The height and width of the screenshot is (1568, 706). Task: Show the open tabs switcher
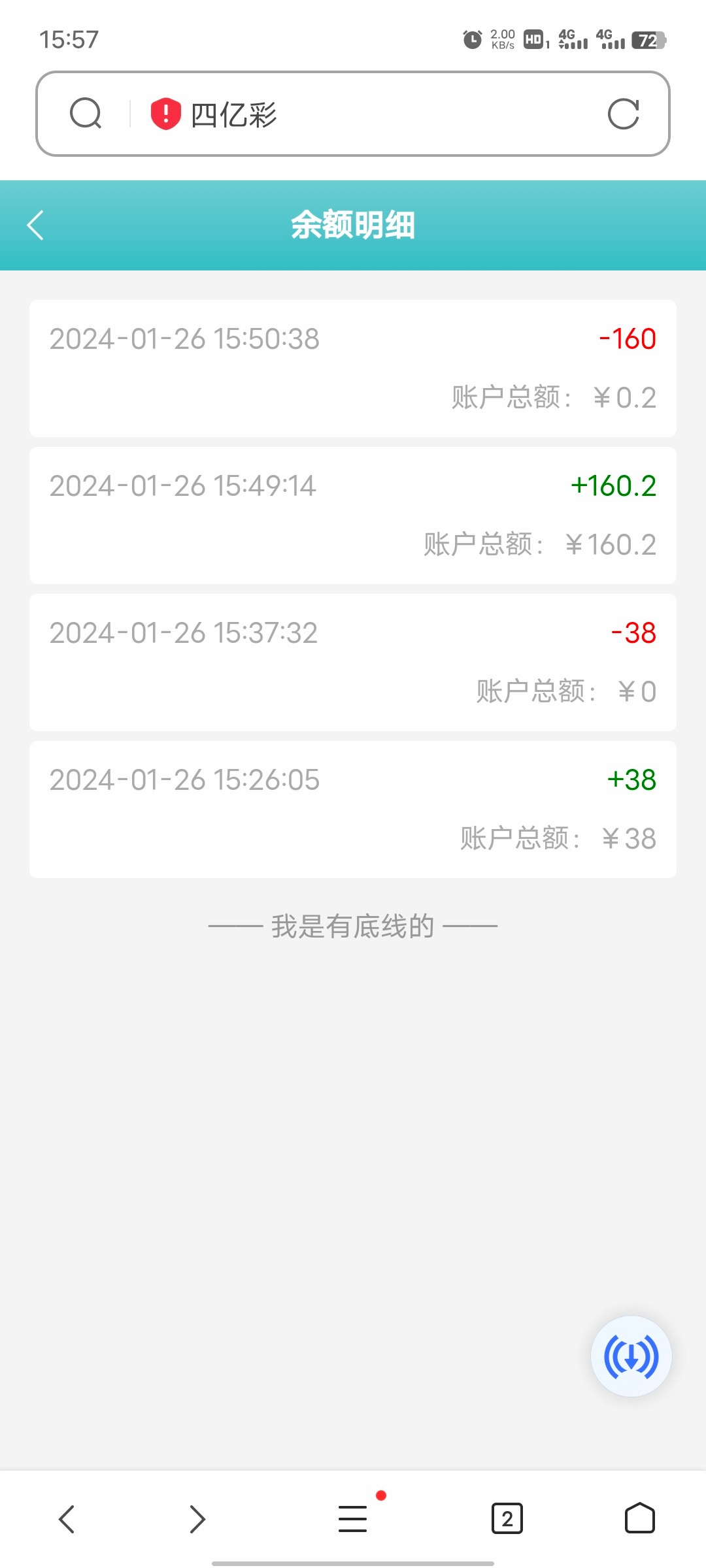pos(507,1518)
